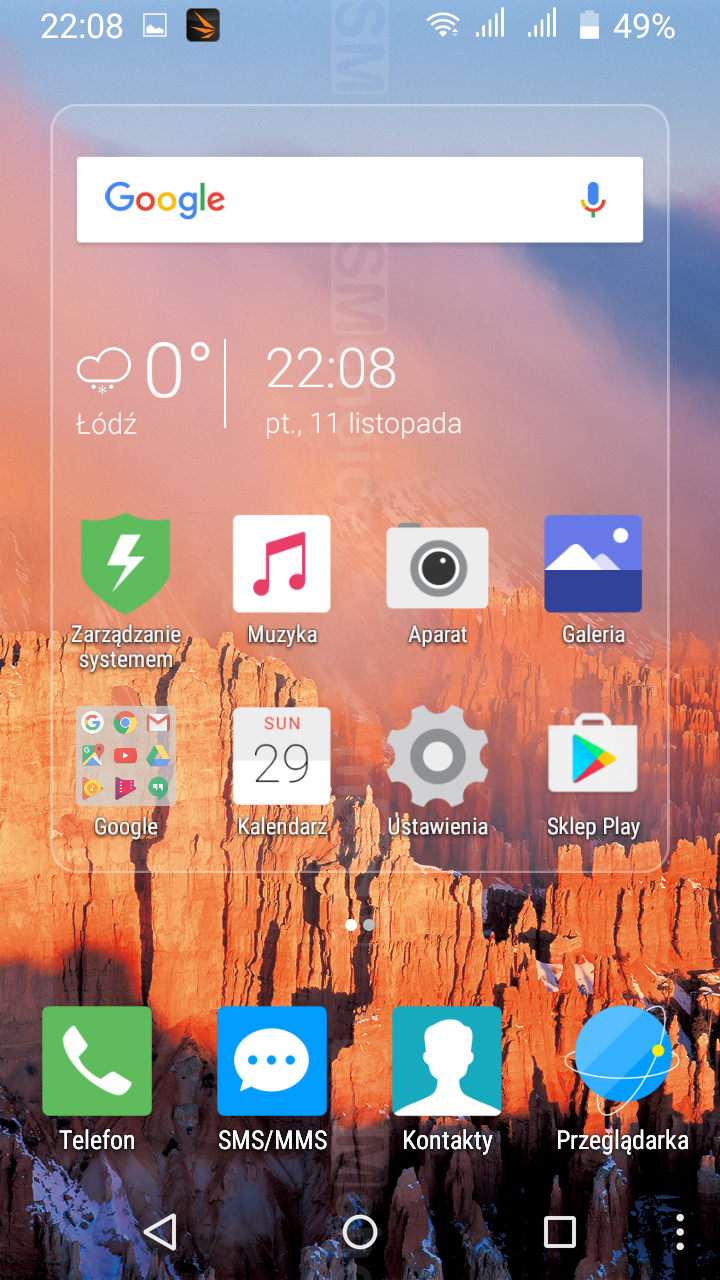Open the navigation bar's three-dot menu

tap(680, 1232)
